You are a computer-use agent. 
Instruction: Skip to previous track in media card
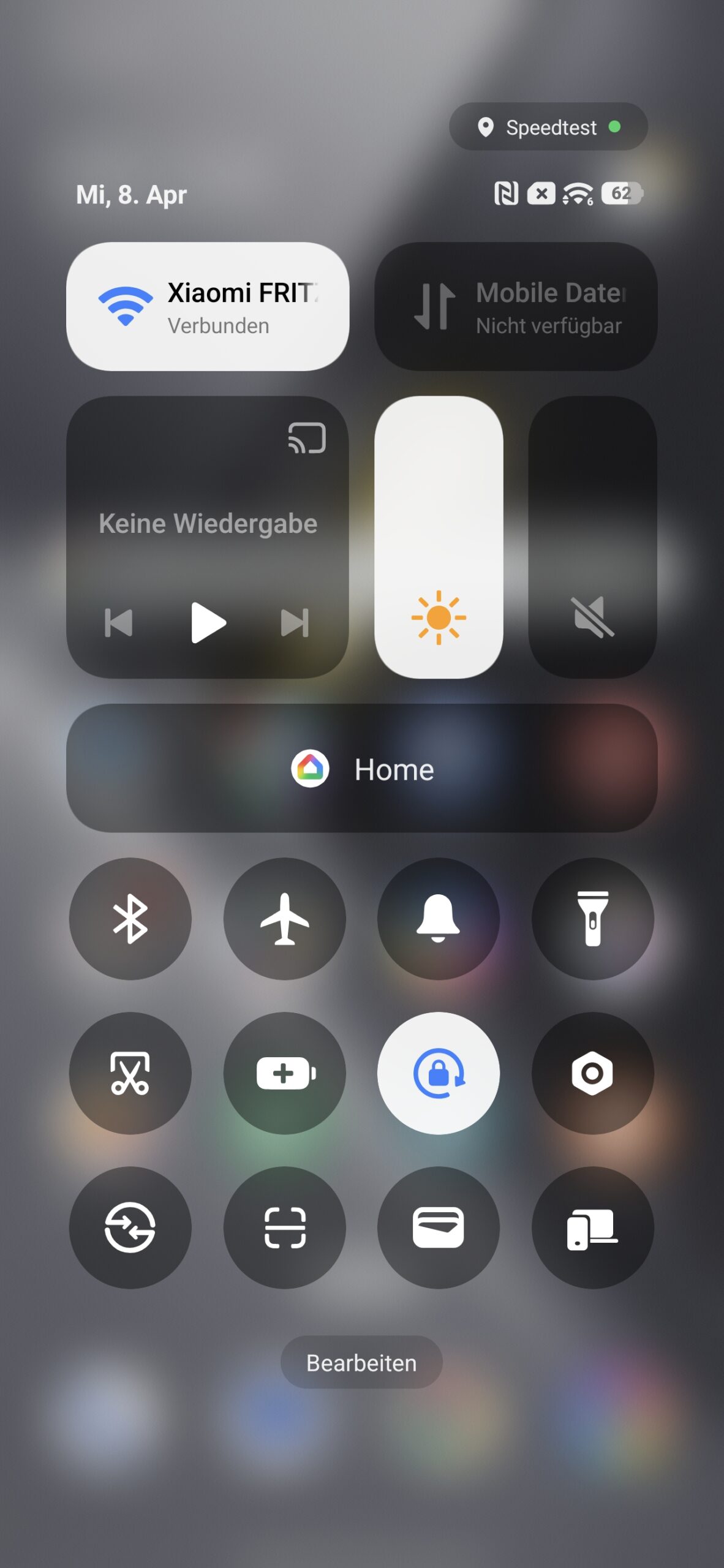[x=119, y=623]
